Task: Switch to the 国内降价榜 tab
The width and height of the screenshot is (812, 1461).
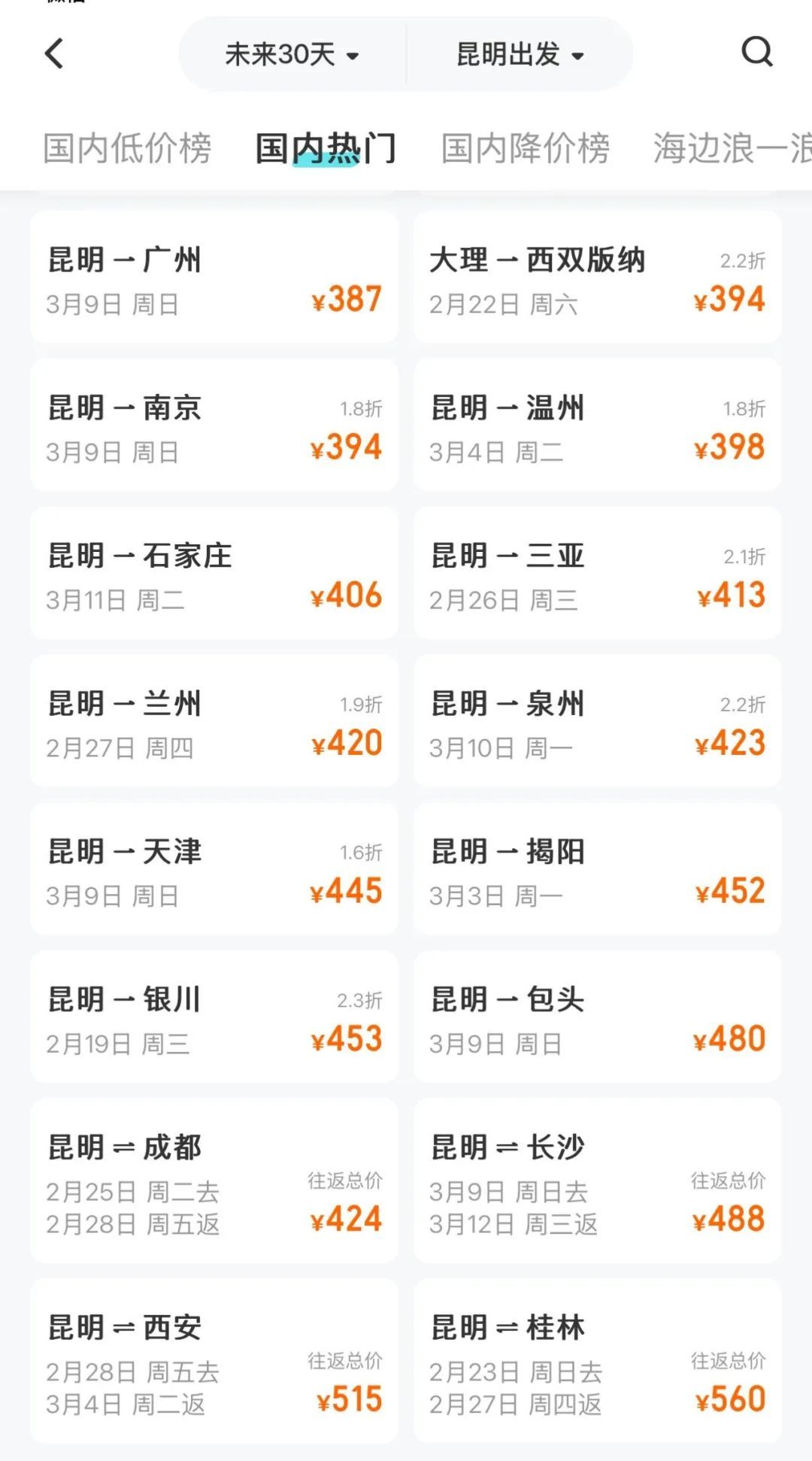Action: [x=524, y=148]
